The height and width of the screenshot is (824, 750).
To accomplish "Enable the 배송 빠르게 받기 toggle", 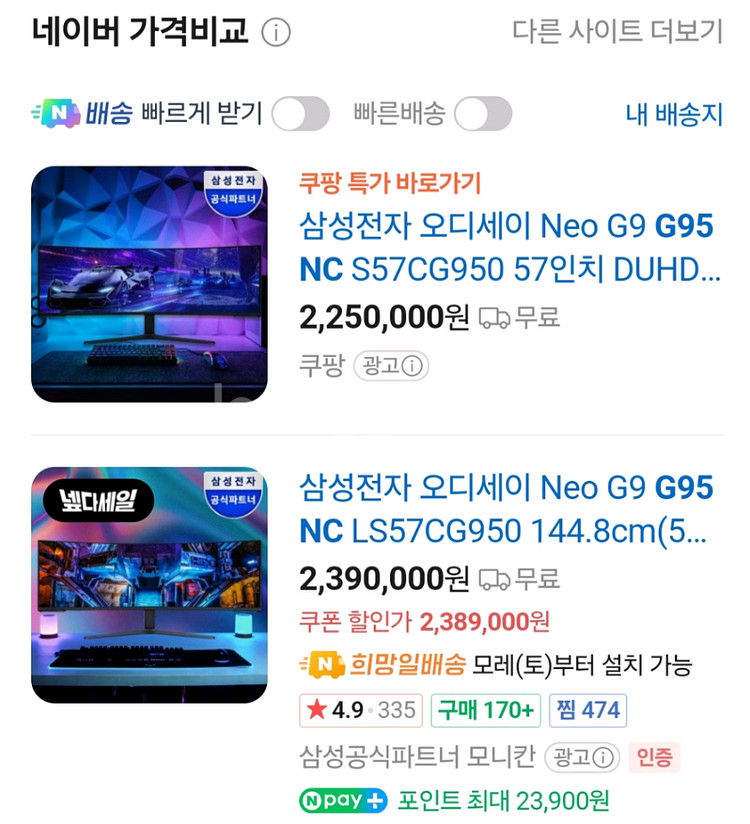I will pyautogui.click(x=302, y=115).
